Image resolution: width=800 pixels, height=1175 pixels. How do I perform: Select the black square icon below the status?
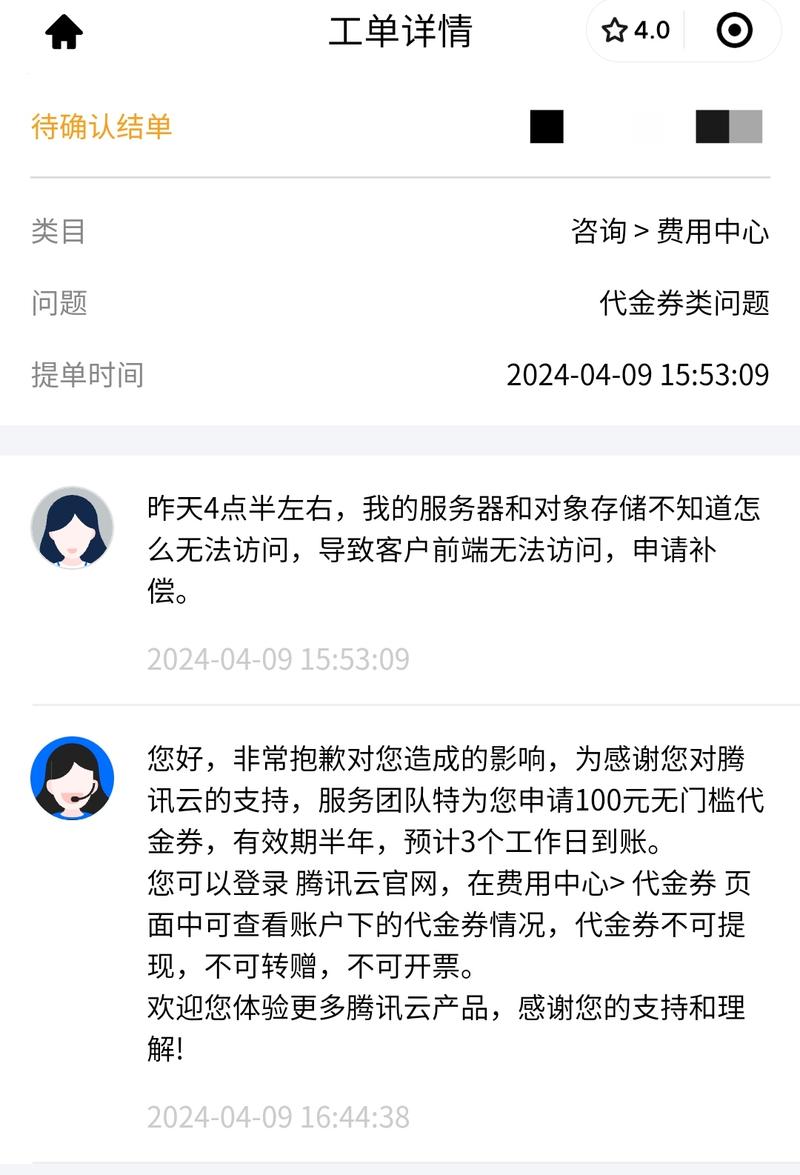click(546, 126)
